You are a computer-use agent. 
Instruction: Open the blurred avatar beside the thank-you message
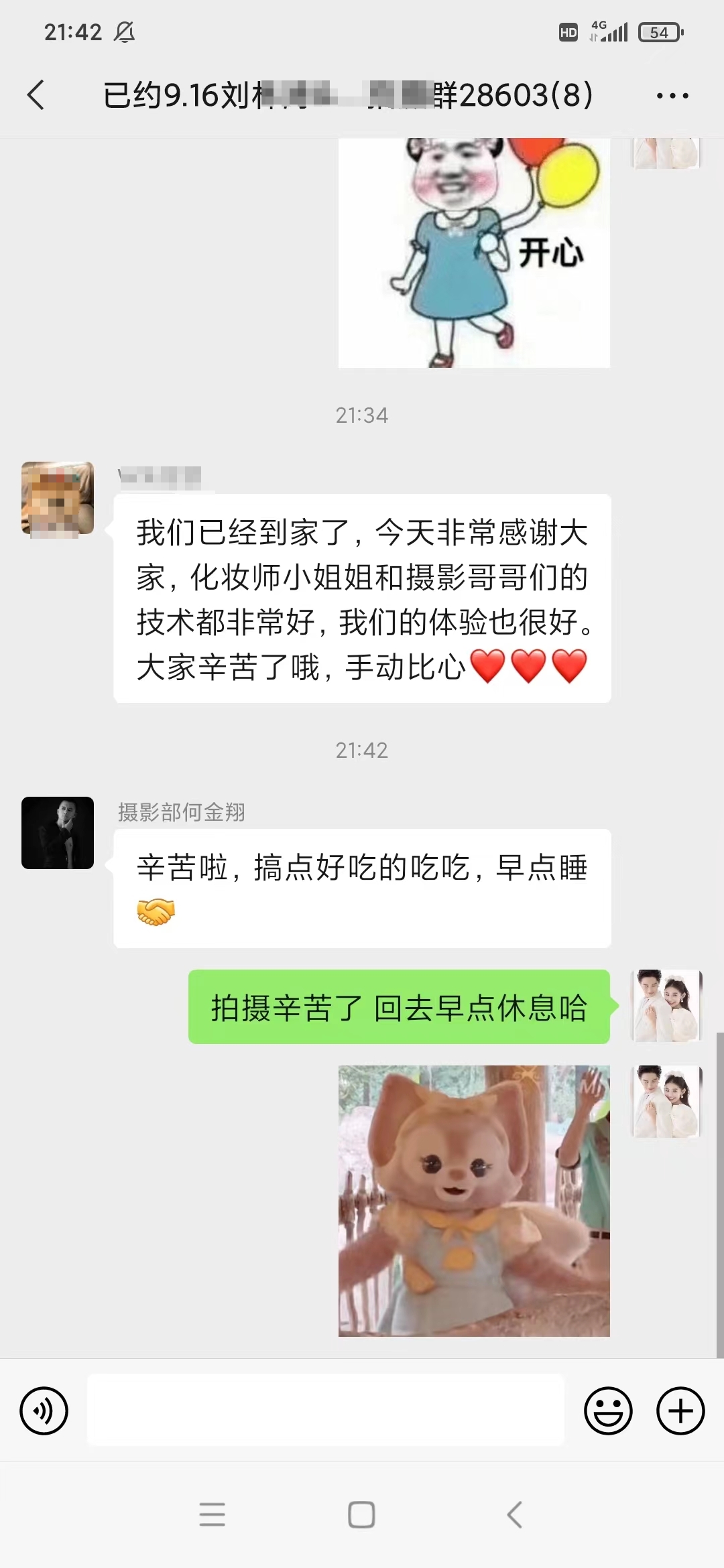[x=58, y=498]
